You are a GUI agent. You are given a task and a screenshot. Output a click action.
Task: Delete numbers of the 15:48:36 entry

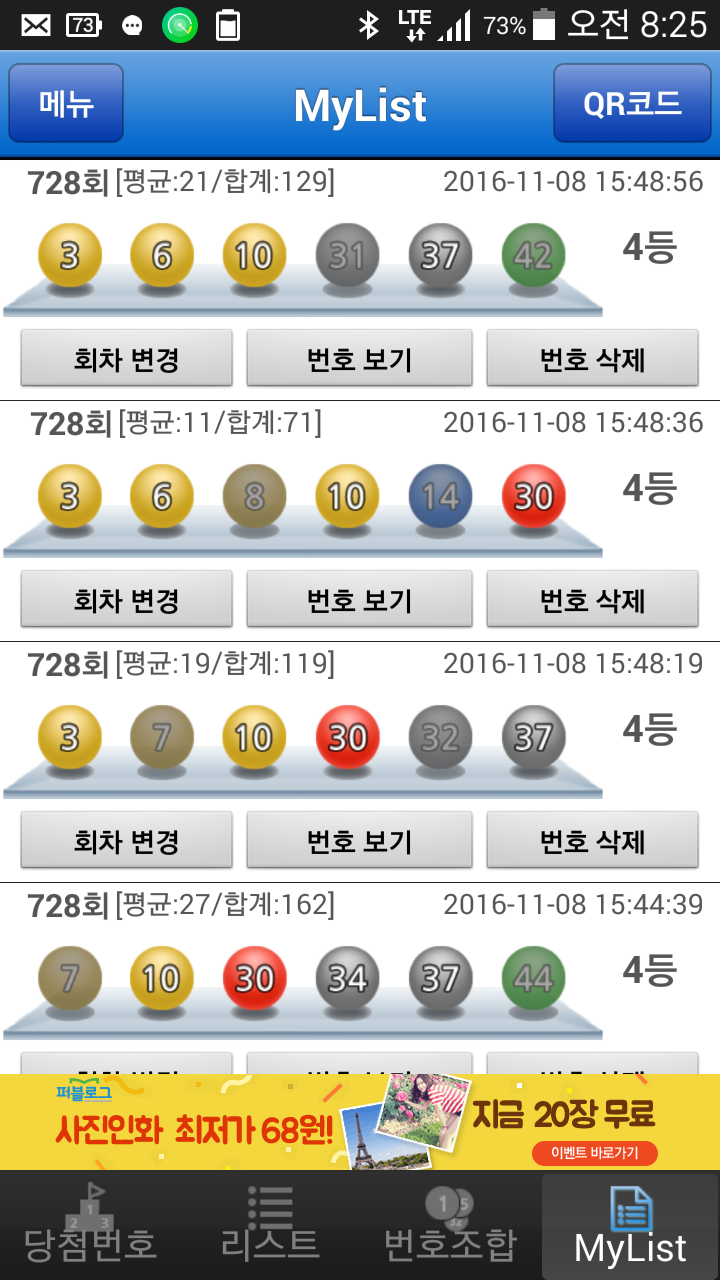(592, 600)
